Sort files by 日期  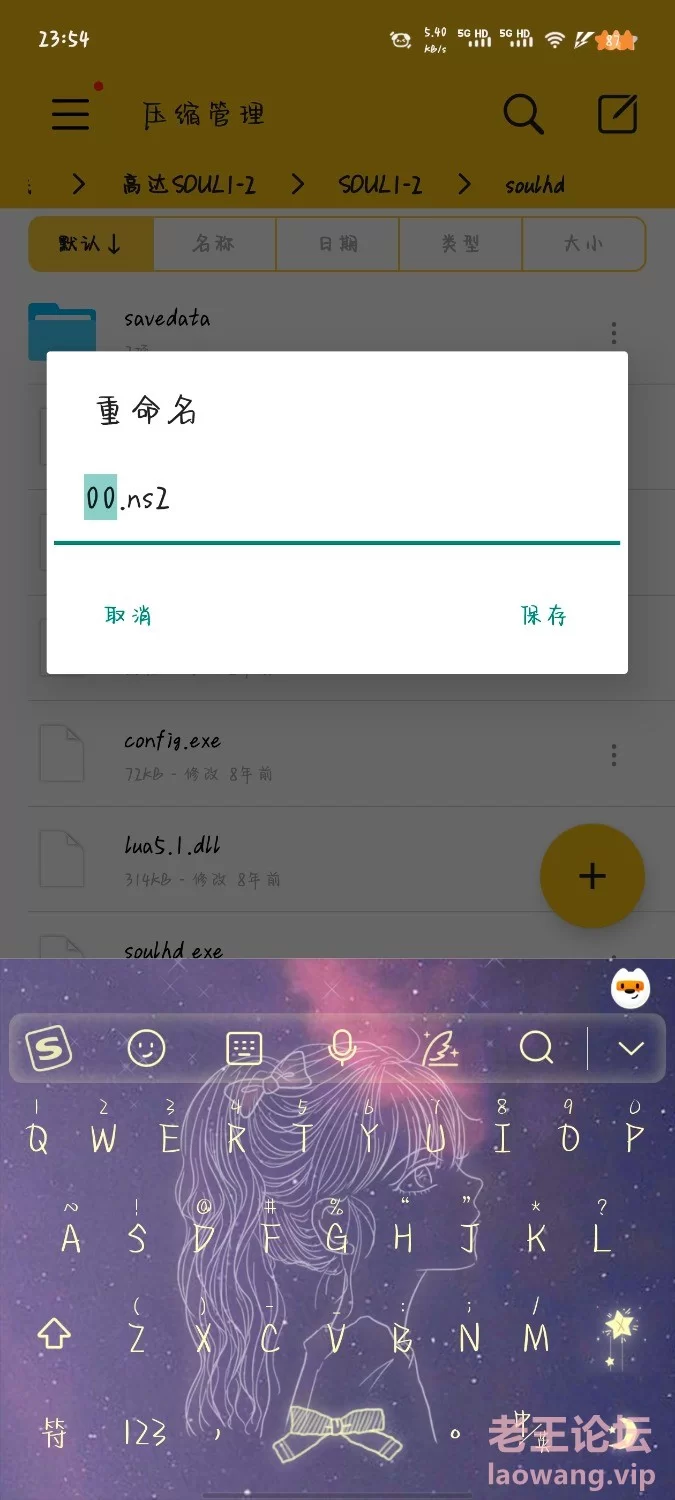point(337,244)
